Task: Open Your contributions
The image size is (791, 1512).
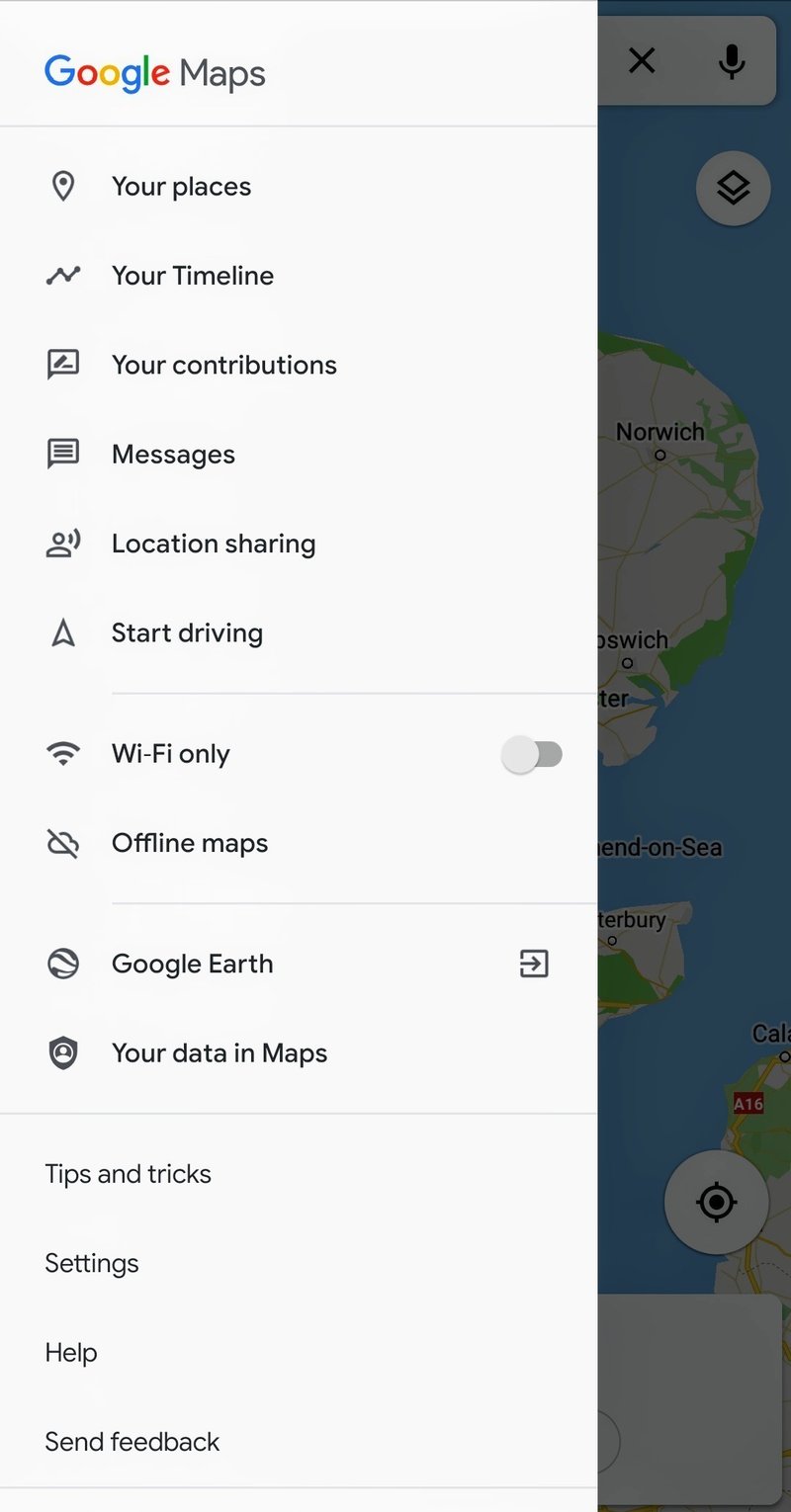Action: [224, 365]
